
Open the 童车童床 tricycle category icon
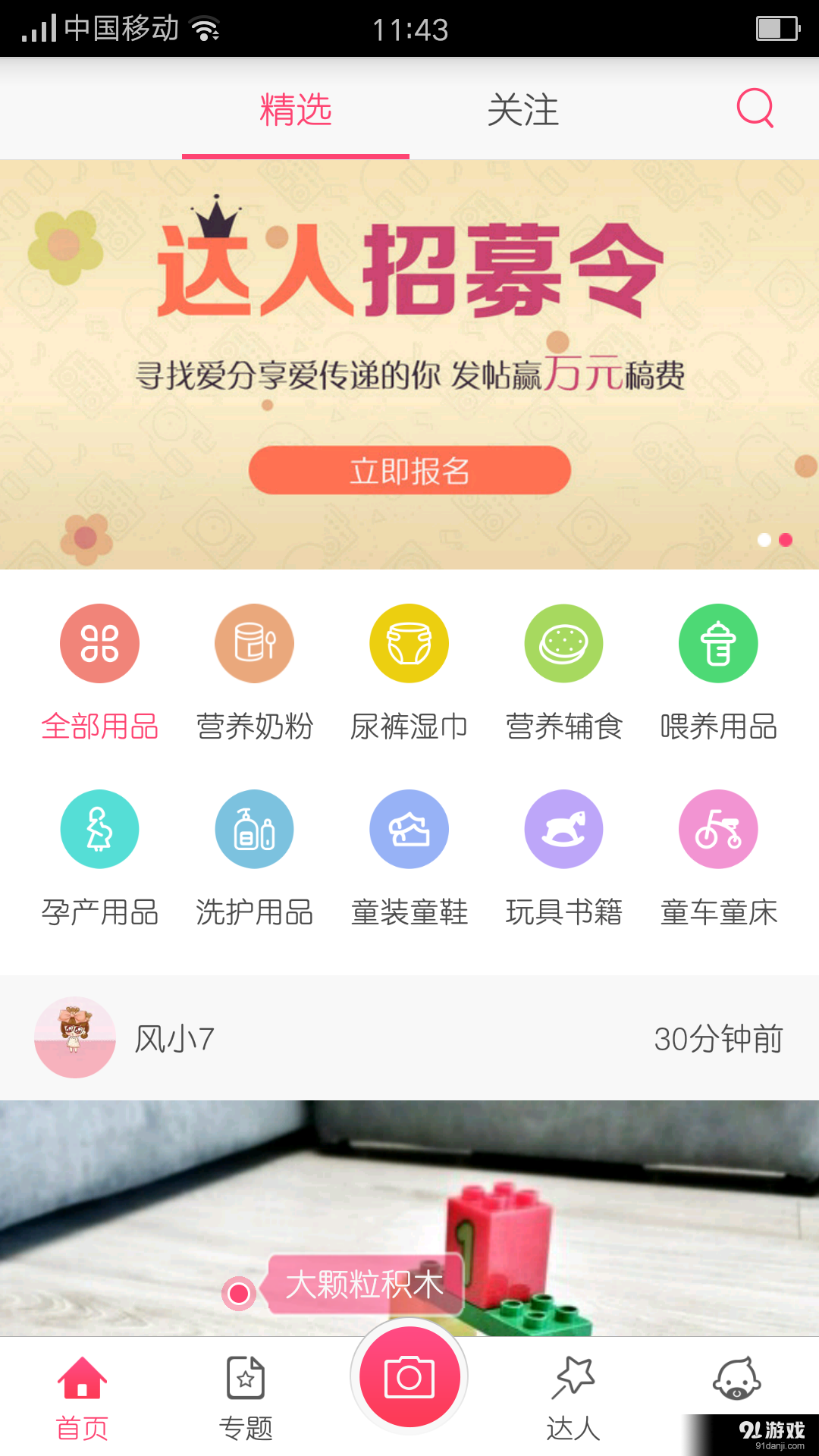[x=718, y=829]
